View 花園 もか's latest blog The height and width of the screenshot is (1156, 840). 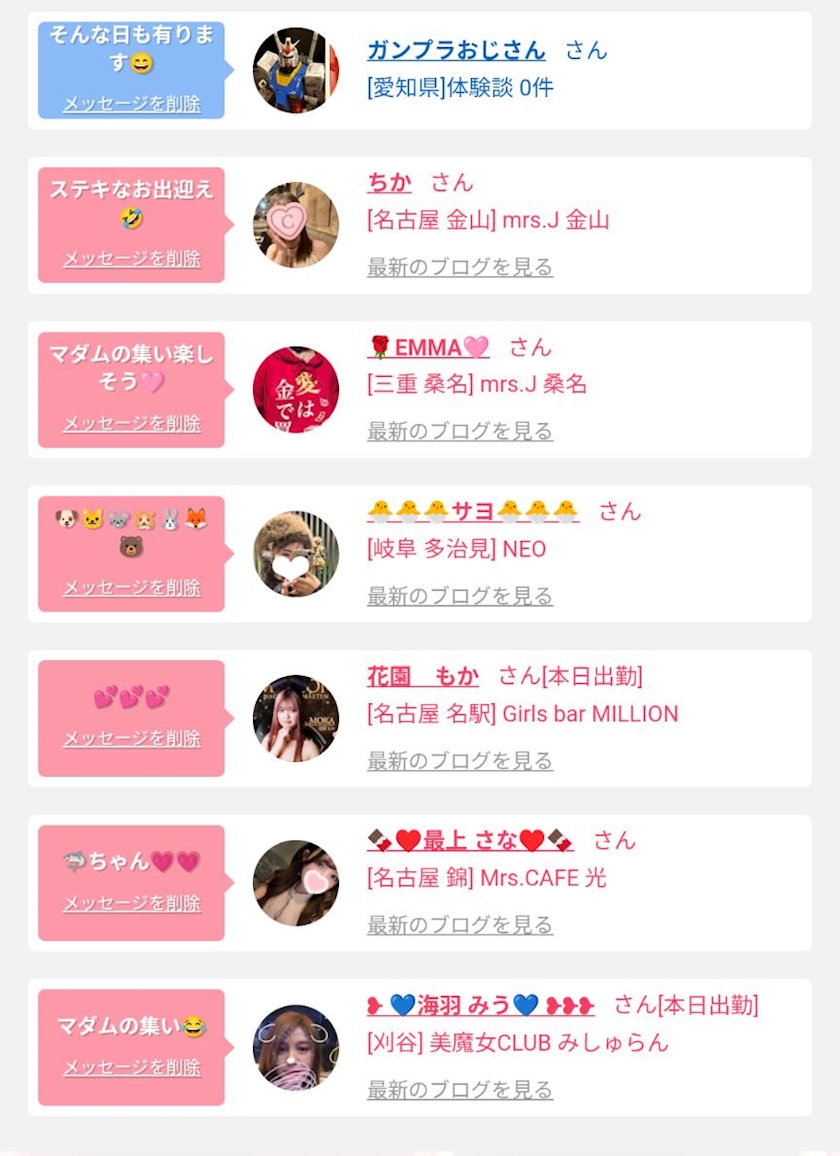pyautogui.click(x=460, y=761)
